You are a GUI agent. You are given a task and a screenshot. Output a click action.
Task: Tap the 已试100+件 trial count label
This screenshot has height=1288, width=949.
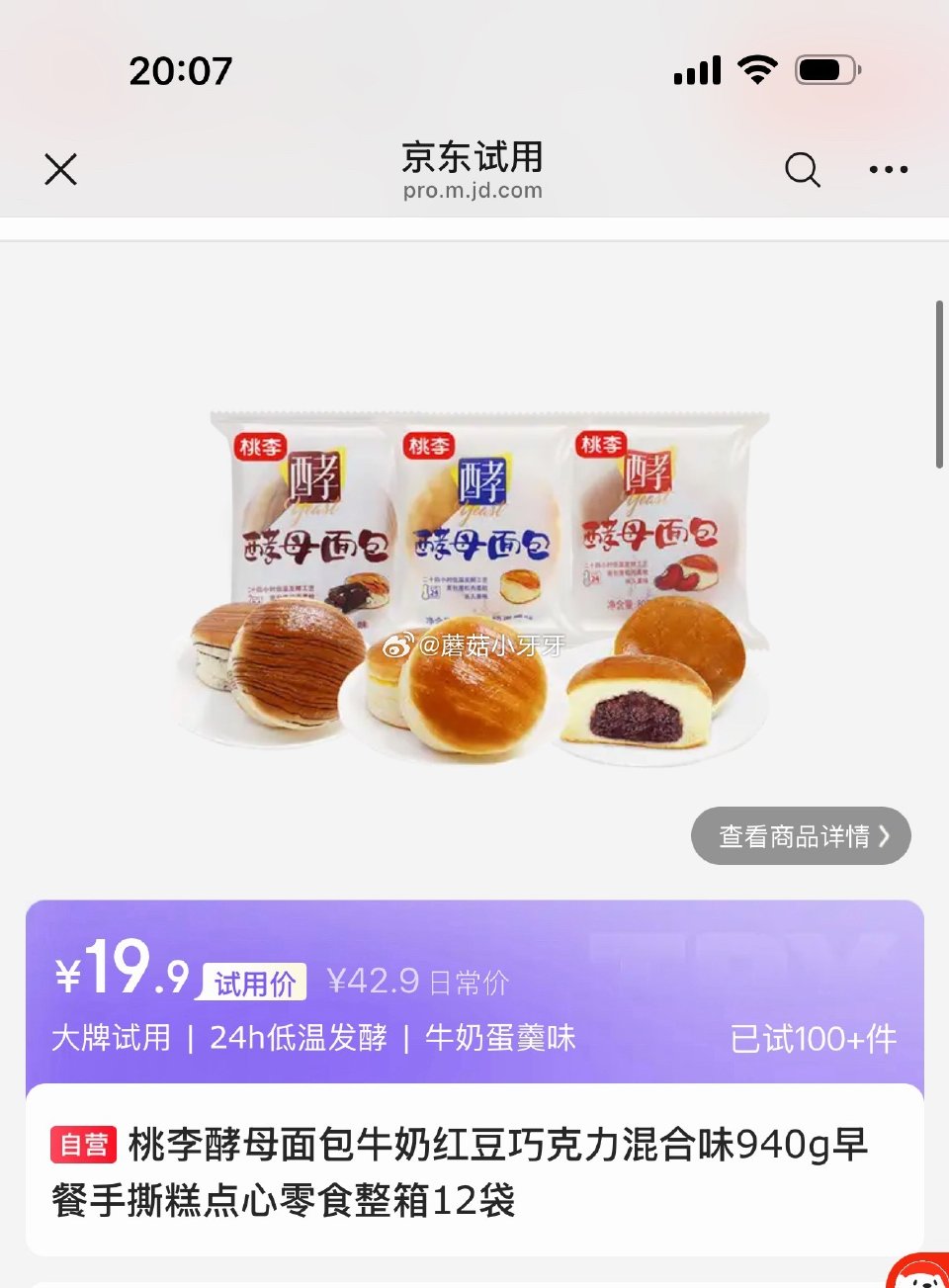pos(815,1040)
